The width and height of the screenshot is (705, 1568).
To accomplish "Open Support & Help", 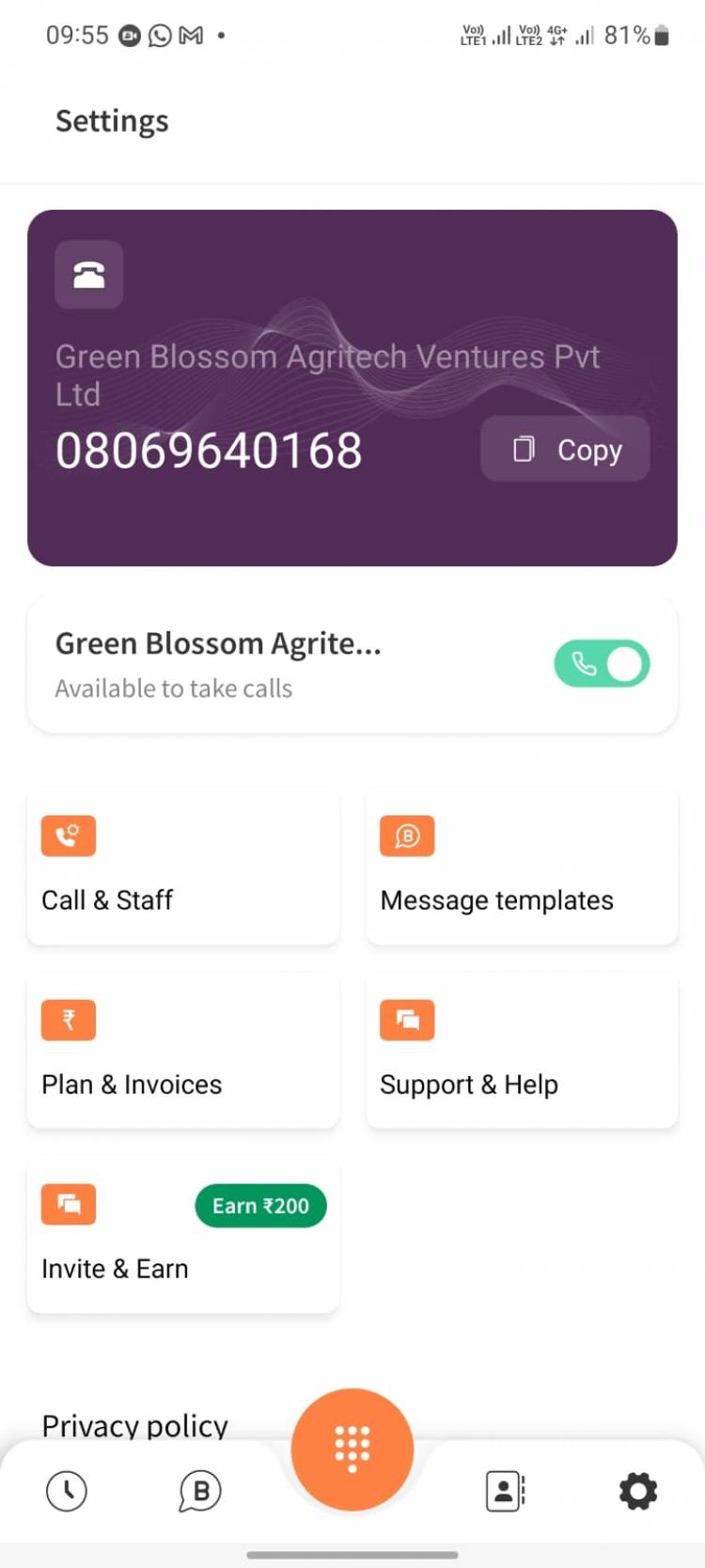I will [521, 1051].
